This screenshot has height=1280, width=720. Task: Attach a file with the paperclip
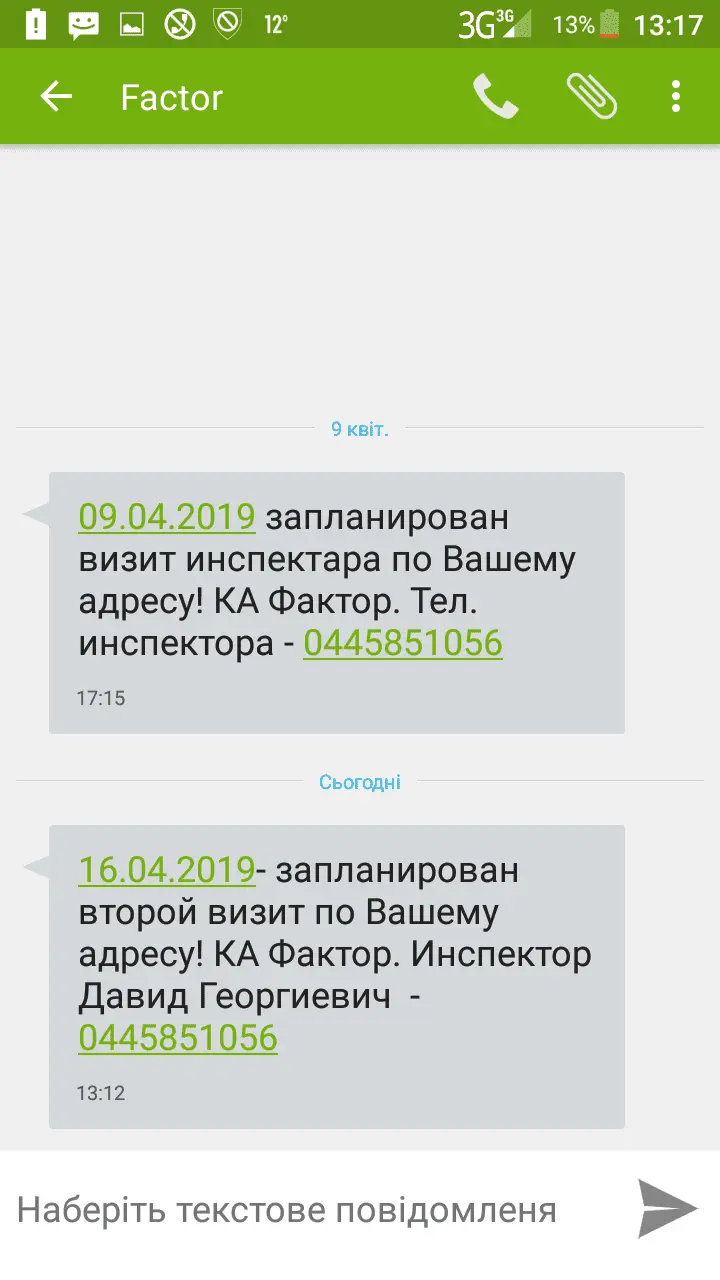[591, 97]
